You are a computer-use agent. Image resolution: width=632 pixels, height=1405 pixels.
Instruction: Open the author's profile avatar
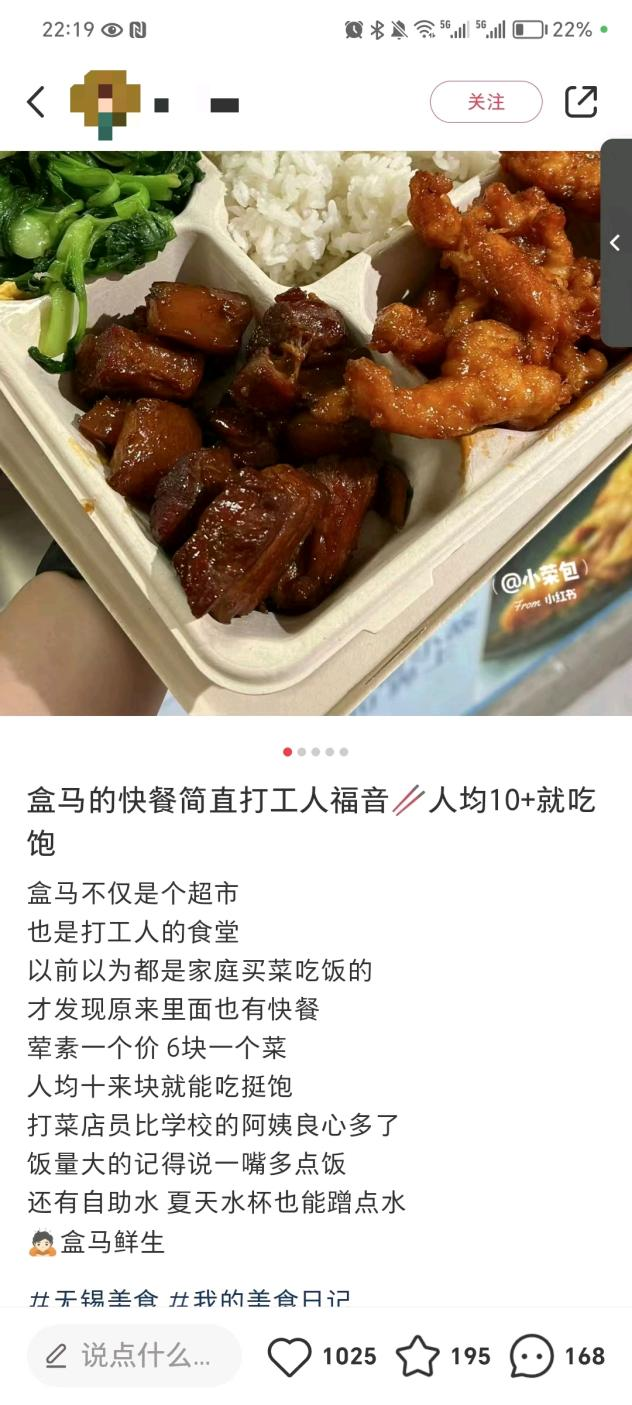coord(105,103)
